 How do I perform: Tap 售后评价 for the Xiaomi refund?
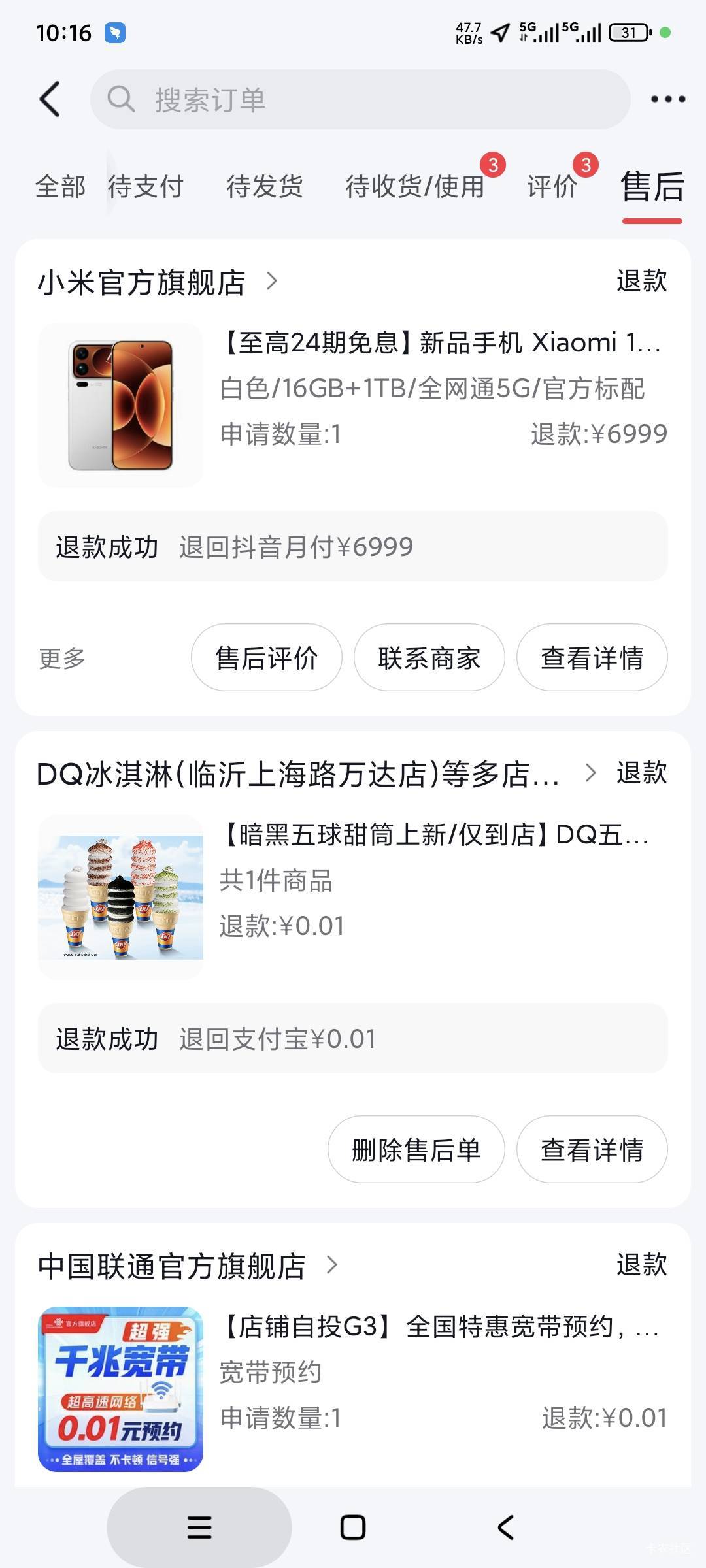[266, 658]
